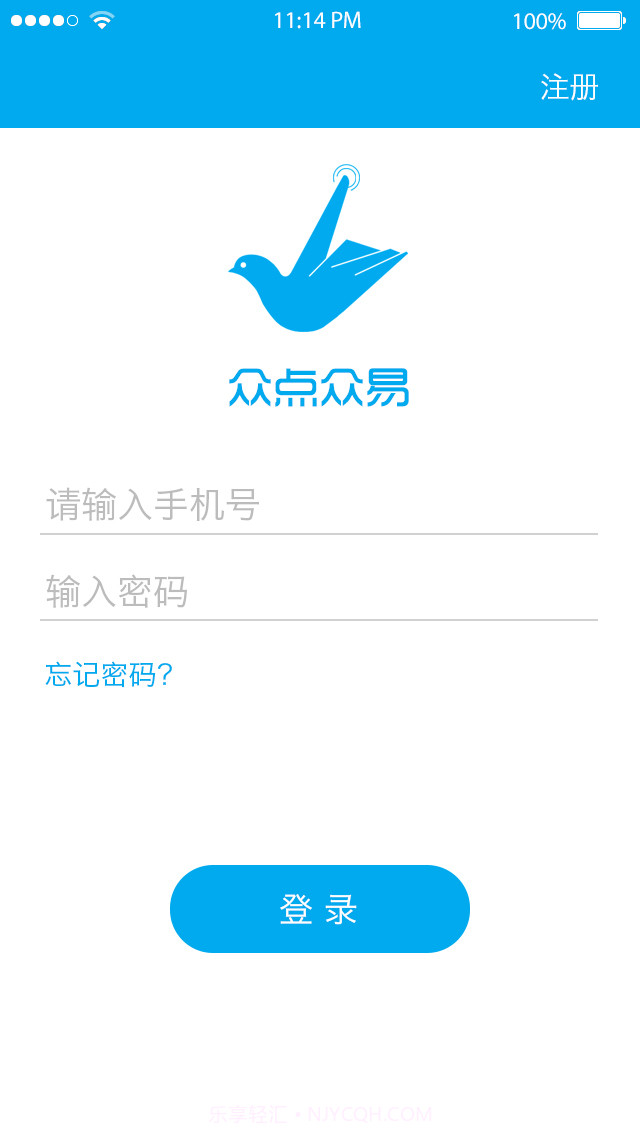
Task: Tap the 登录 login button
Action: click(319, 909)
